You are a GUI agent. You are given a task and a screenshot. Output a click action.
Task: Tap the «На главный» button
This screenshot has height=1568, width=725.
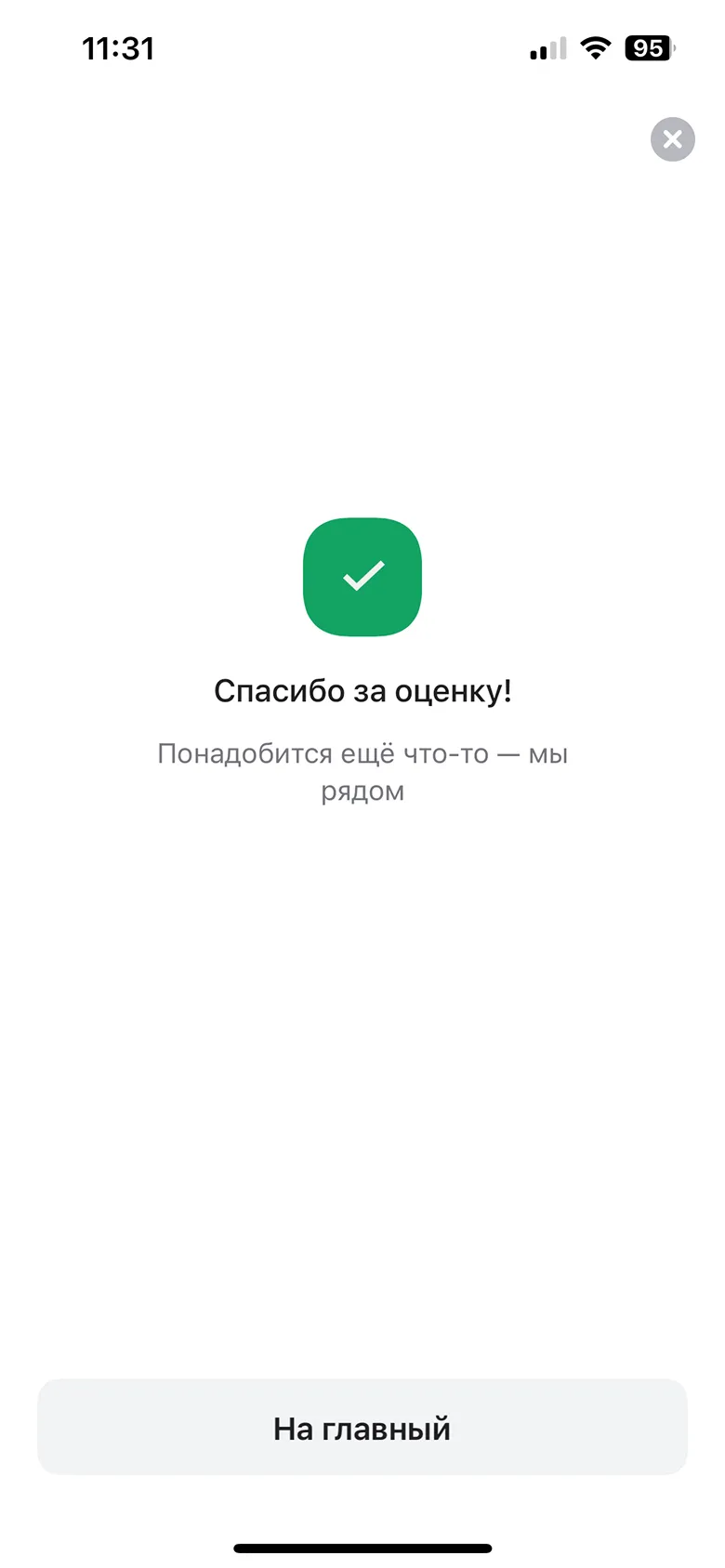coord(362,1427)
